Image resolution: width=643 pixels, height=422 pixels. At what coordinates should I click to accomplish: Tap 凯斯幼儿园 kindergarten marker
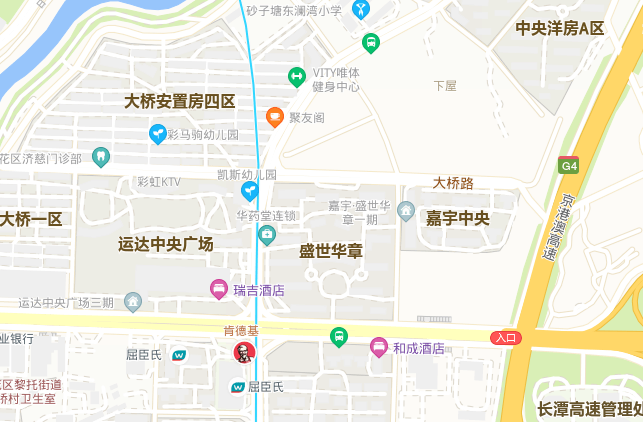point(250,190)
